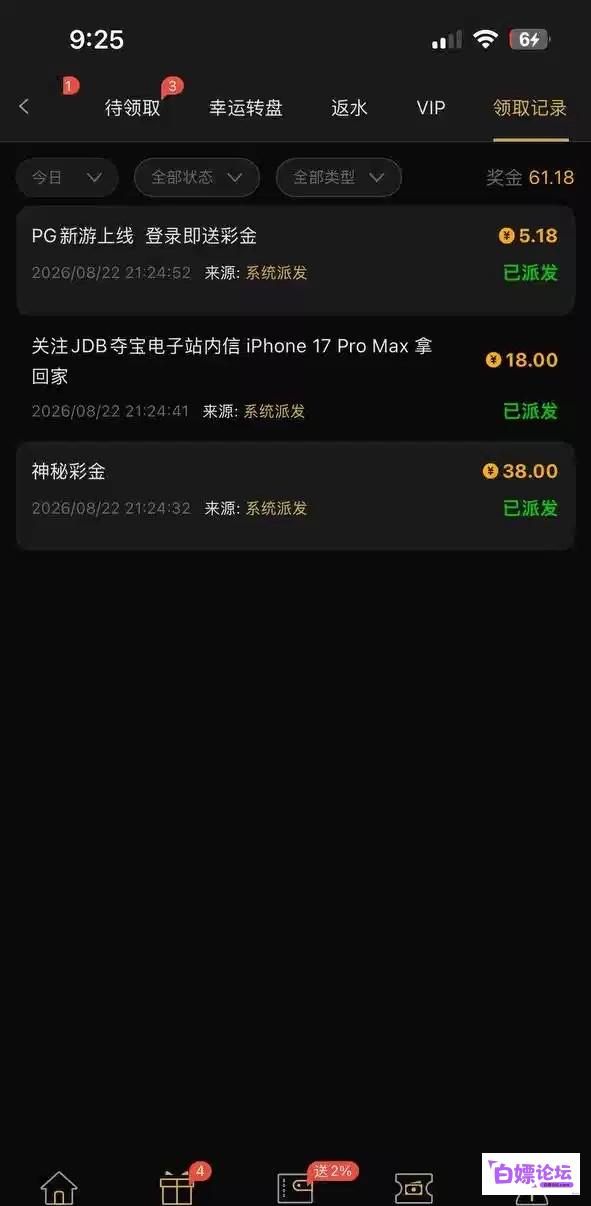Open the JDB夺宝电子站内信 bonus record
The width and height of the screenshot is (591, 1206).
tap(296, 378)
